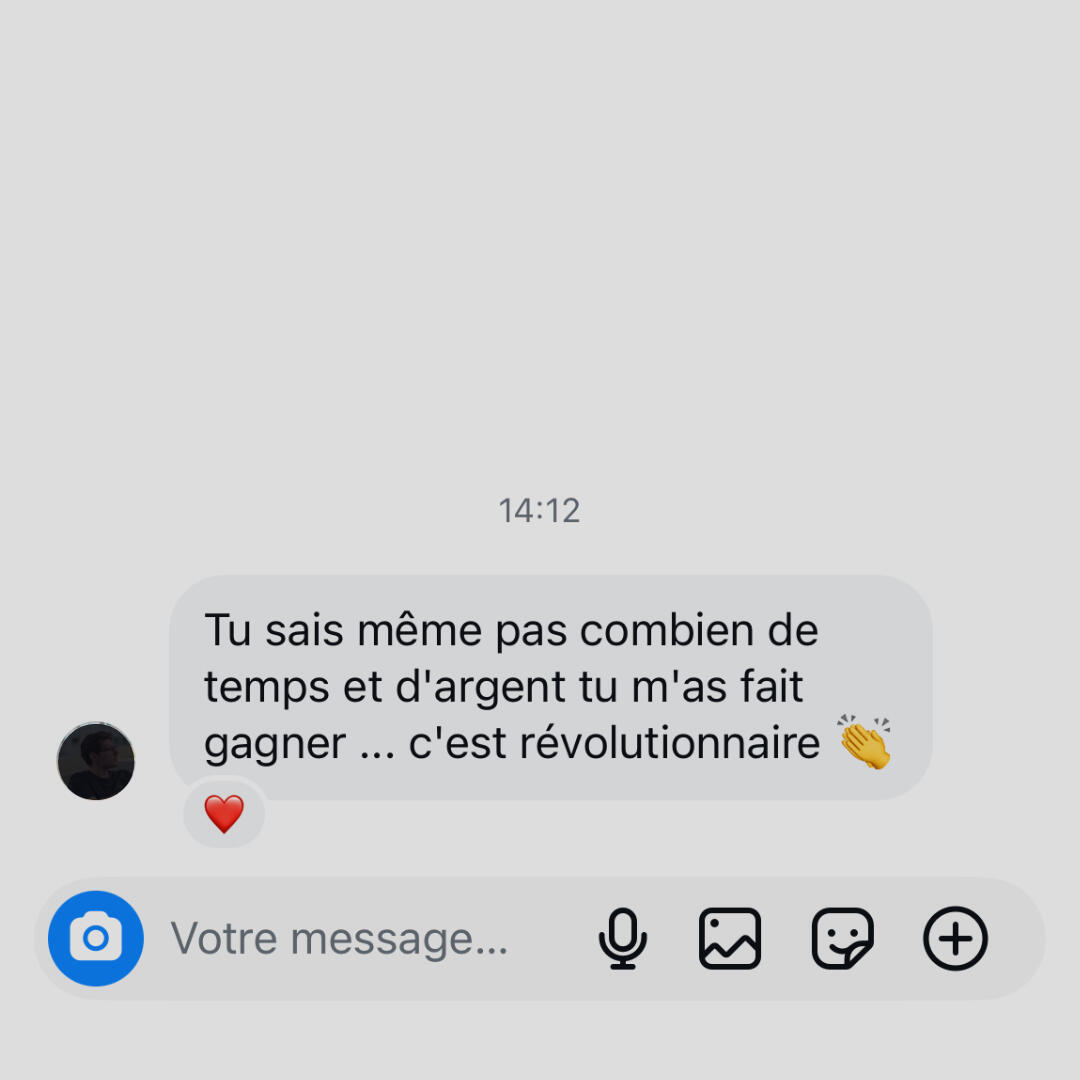Screen dimensions: 1080x1080
Task: Record a voice message with the microphone
Action: coord(623,938)
